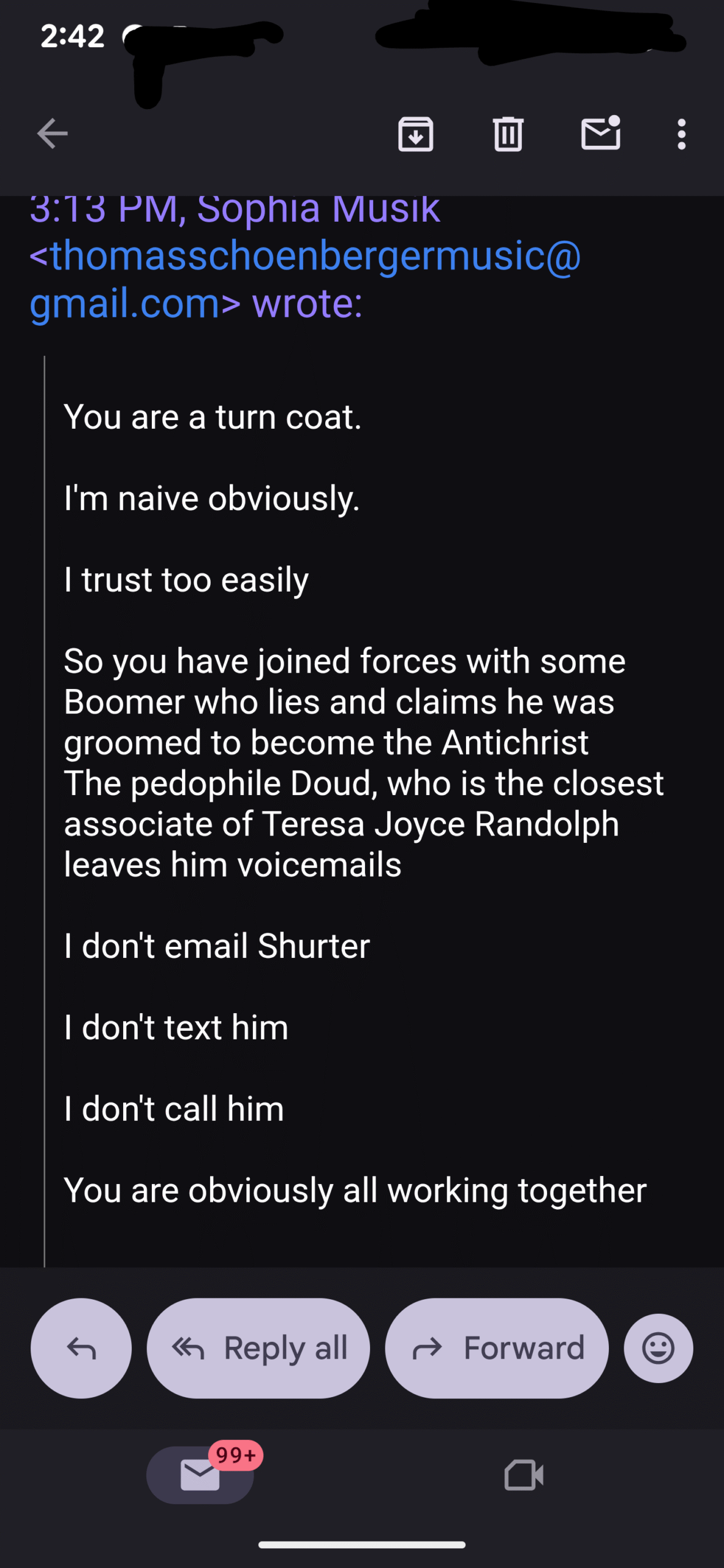The height and width of the screenshot is (1568, 724).
Task: Switch to the Meet video tab
Action: 524,1475
